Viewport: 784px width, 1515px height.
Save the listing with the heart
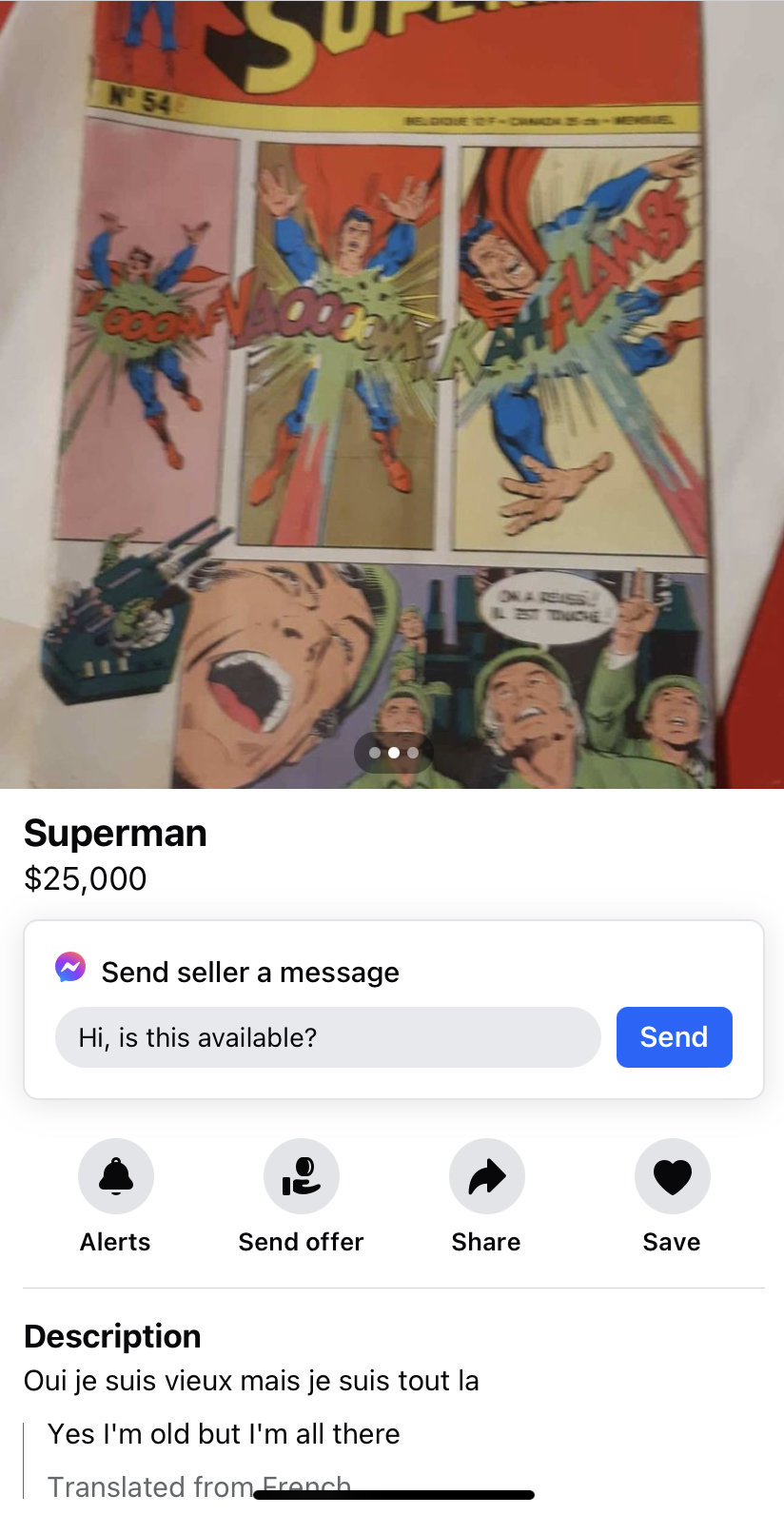(x=672, y=1177)
